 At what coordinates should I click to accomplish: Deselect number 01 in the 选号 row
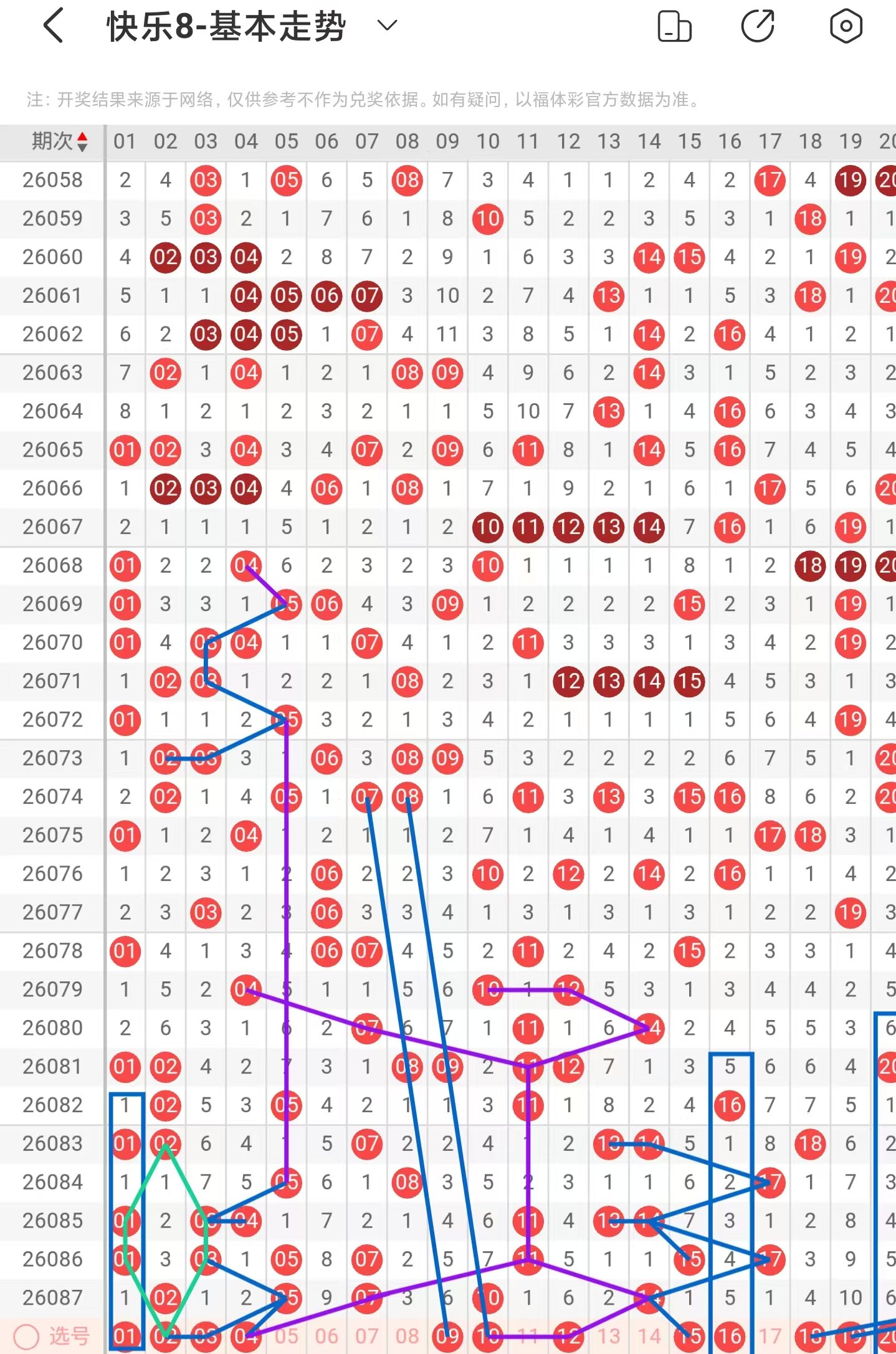coord(125,1336)
